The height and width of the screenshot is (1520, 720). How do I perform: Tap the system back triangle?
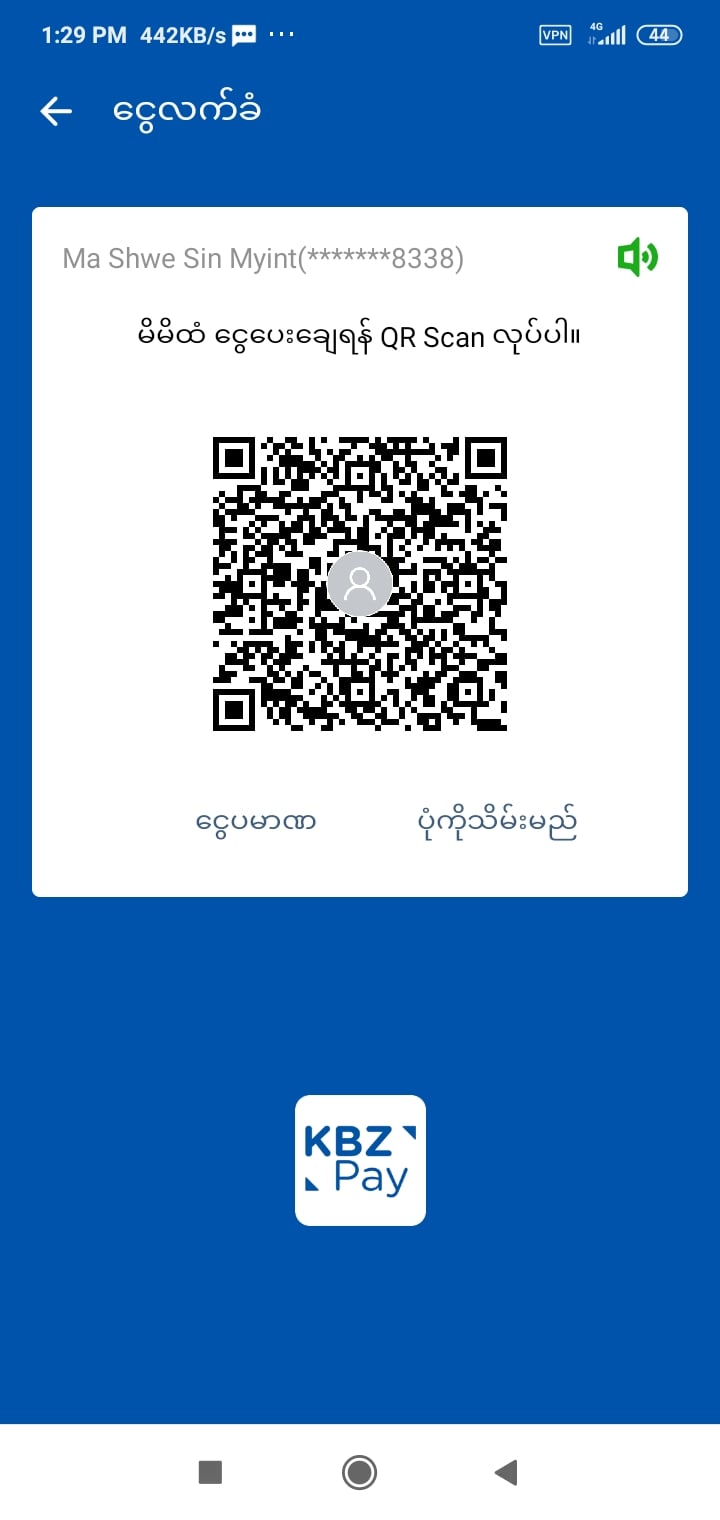pyautogui.click(x=506, y=1472)
